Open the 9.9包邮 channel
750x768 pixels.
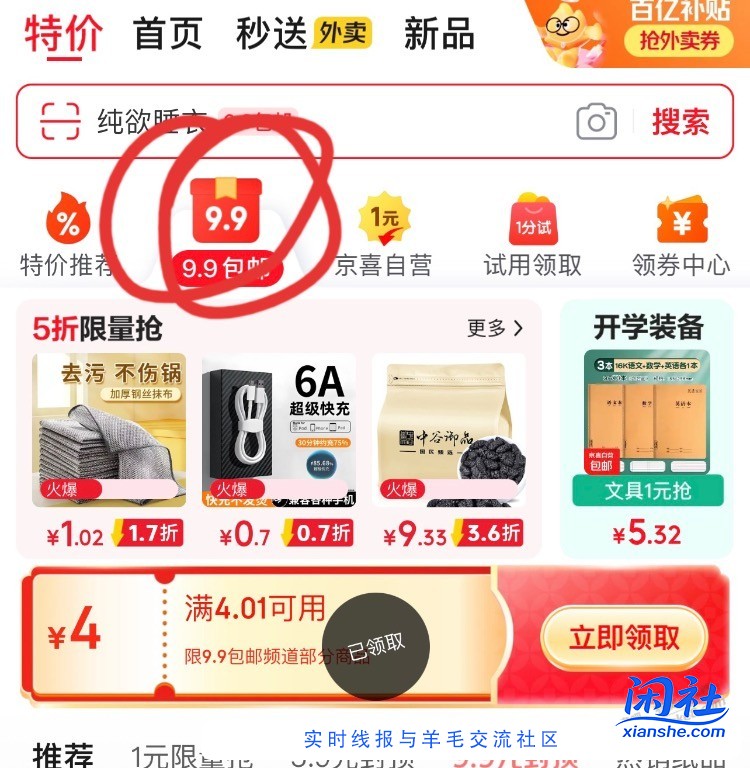pyautogui.click(x=227, y=232)
